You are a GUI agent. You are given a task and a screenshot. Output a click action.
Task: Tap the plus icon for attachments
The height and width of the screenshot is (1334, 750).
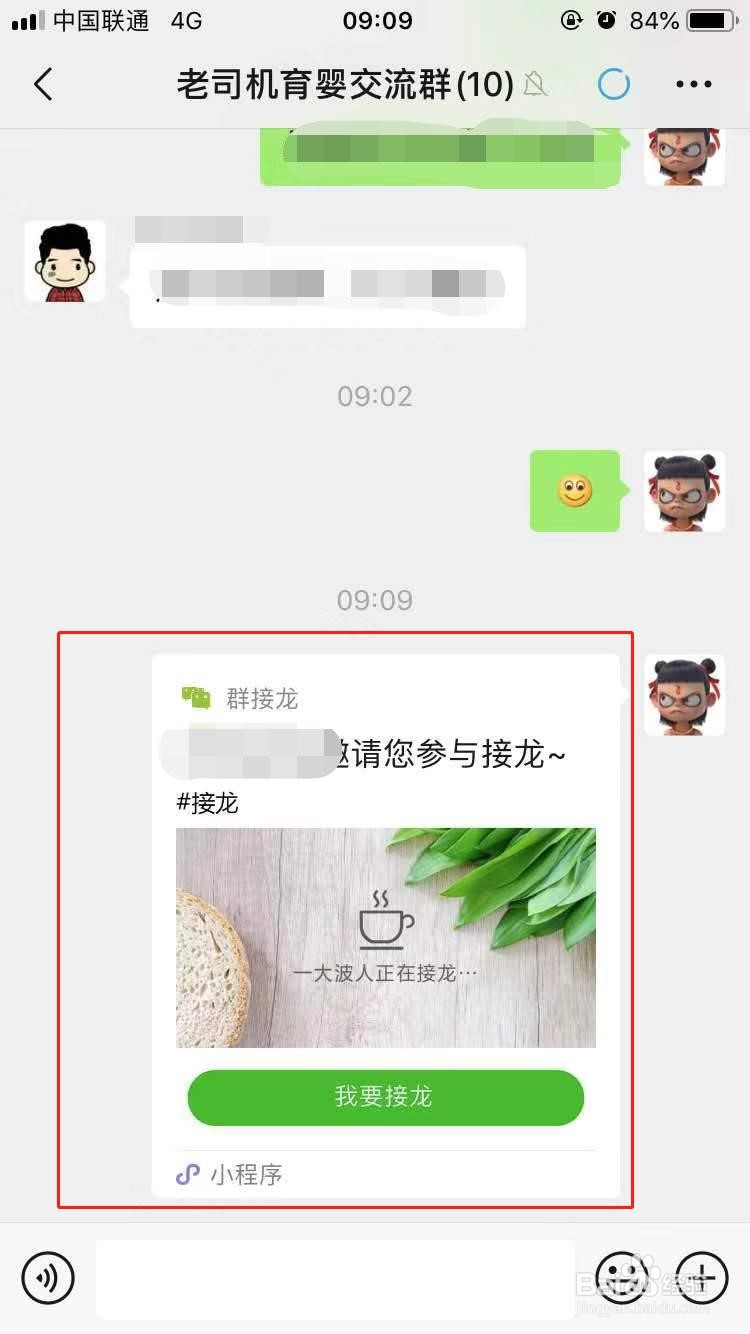[x=702, y=1277]
